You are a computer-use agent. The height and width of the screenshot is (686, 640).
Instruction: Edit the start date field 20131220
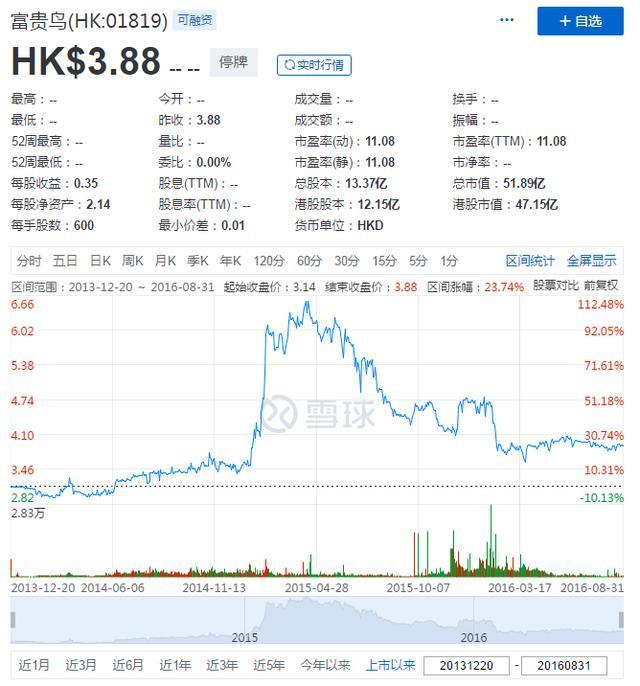(466, 665)
